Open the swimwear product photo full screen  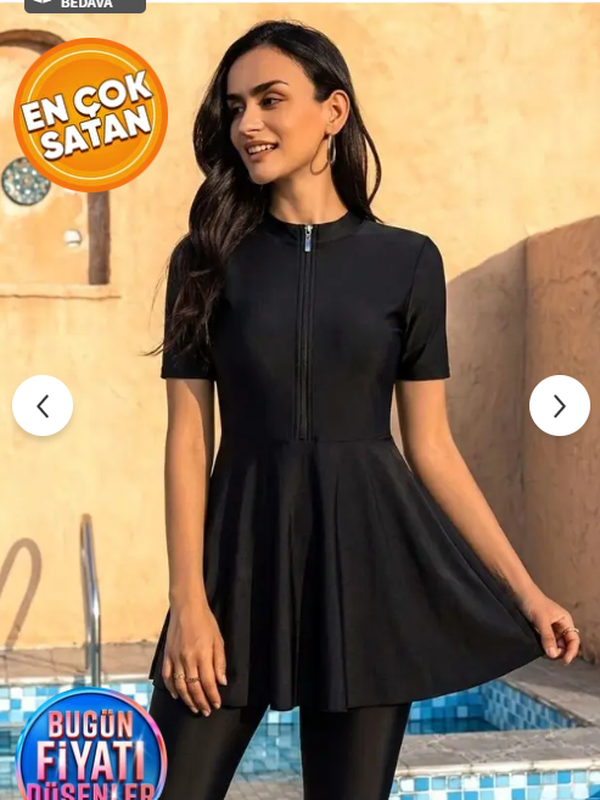300,401
